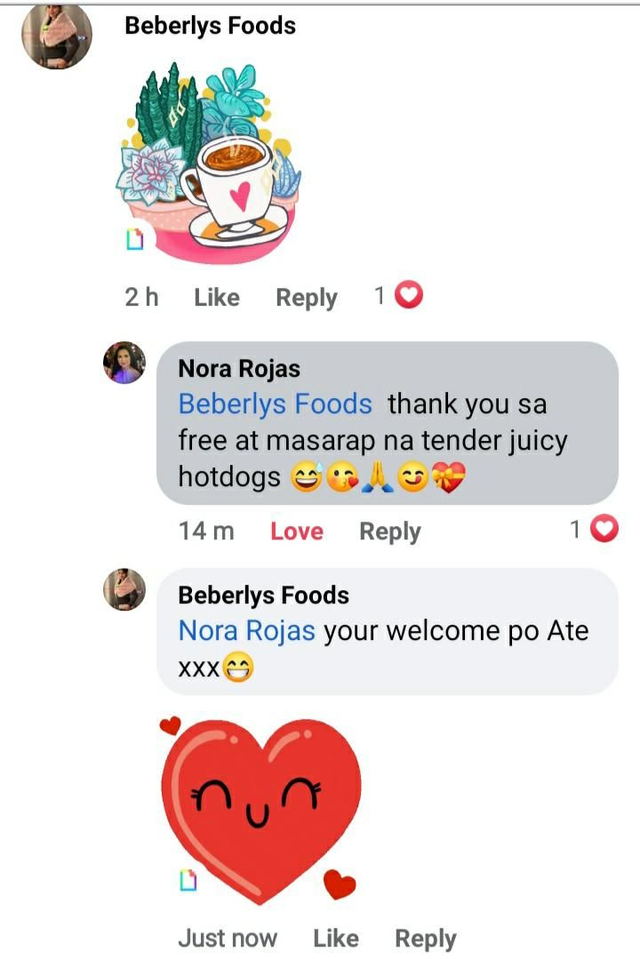Like the red heart sticker reply
640x959 pixels.
tap(335, 938)
